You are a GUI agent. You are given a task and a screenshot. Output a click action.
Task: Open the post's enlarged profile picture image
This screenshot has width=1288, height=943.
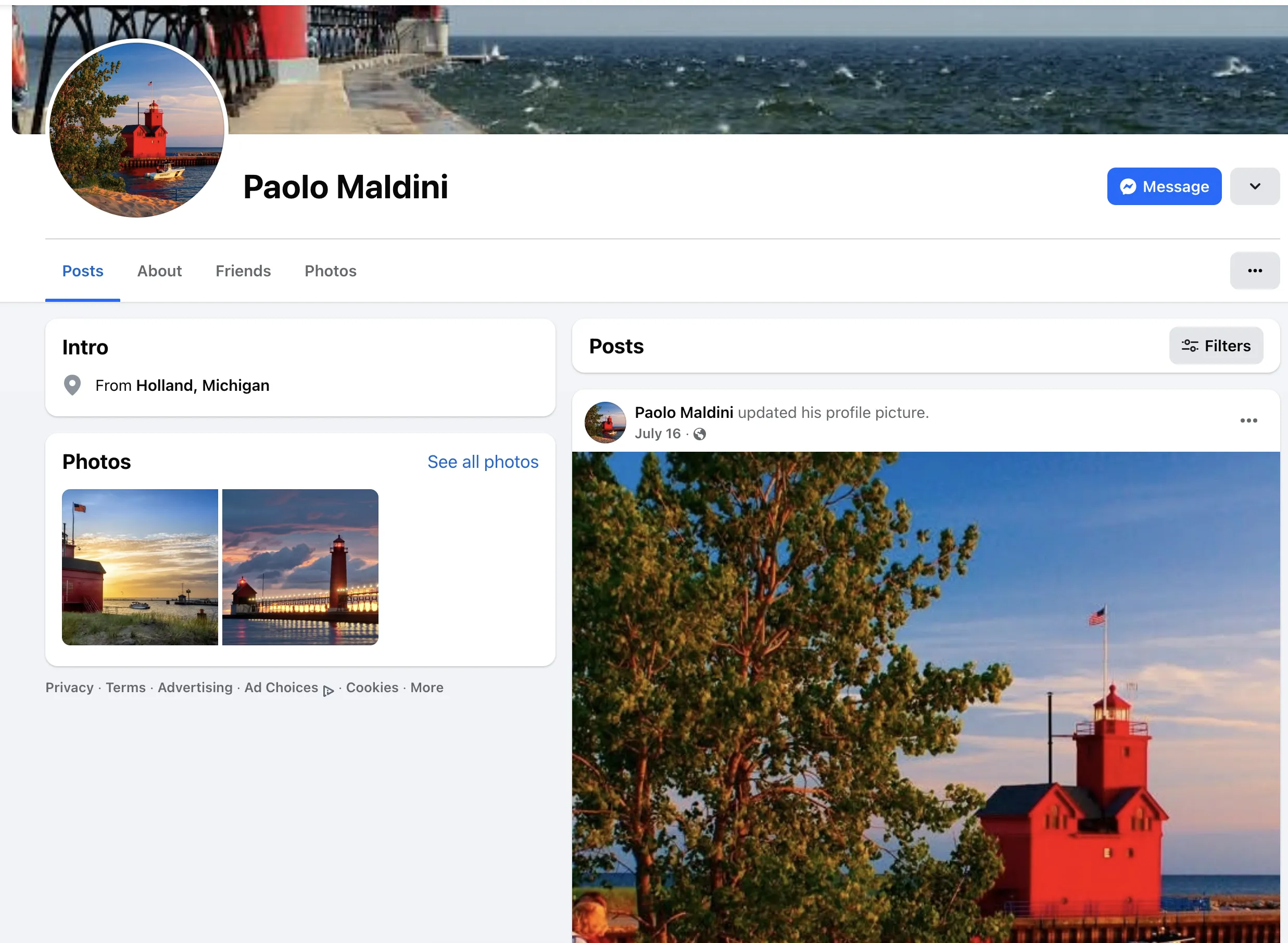925,696
